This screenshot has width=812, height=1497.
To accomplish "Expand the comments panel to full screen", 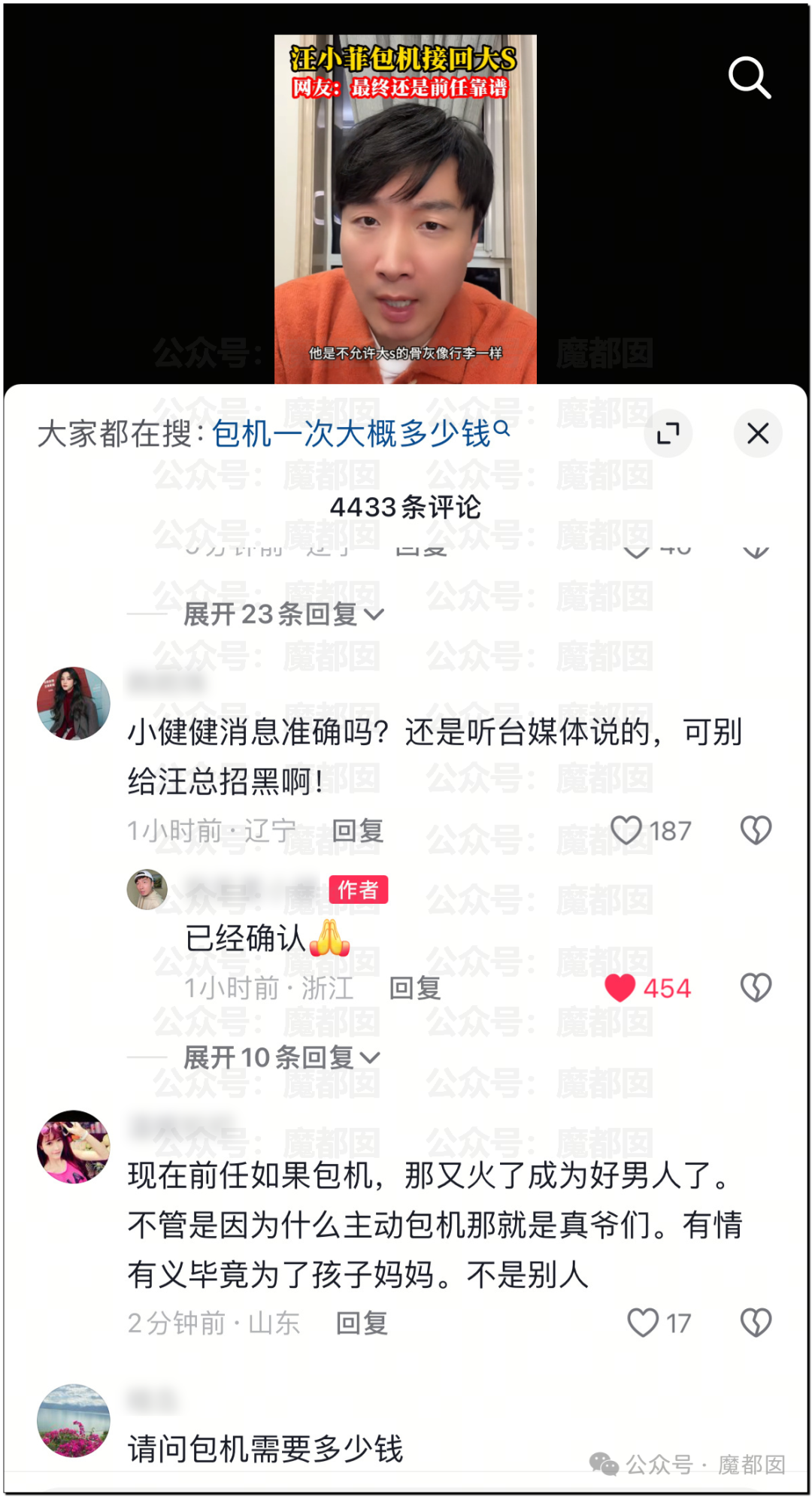I will click(x=668, y=433).
